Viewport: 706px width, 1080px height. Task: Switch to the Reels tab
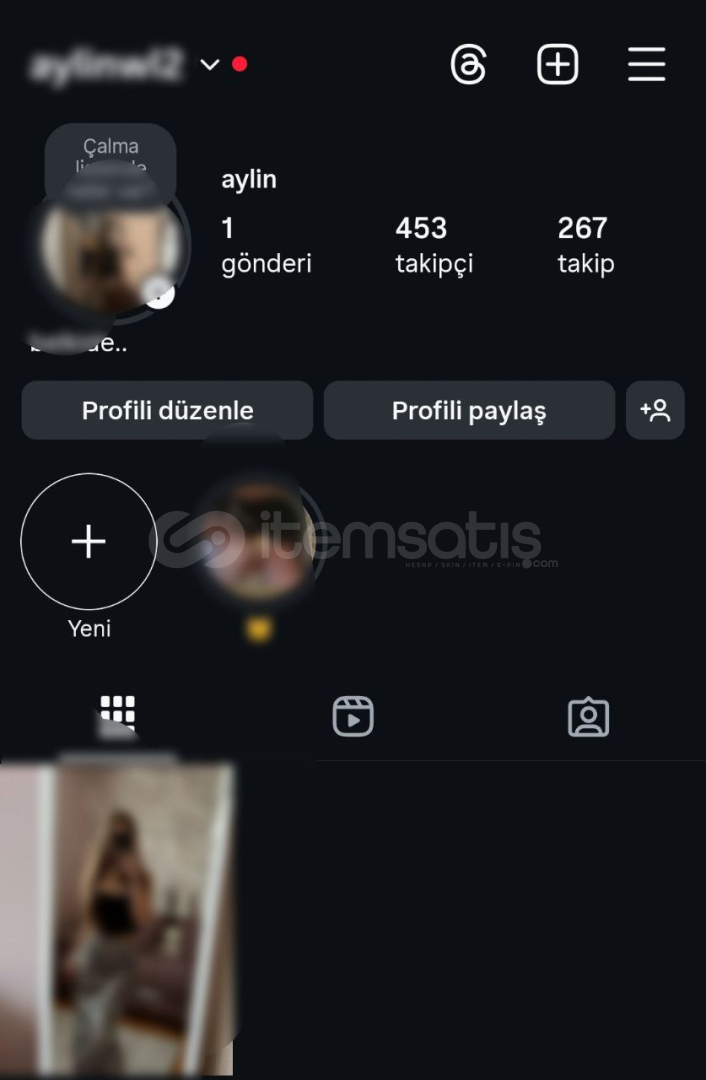(x=352, y=716)
